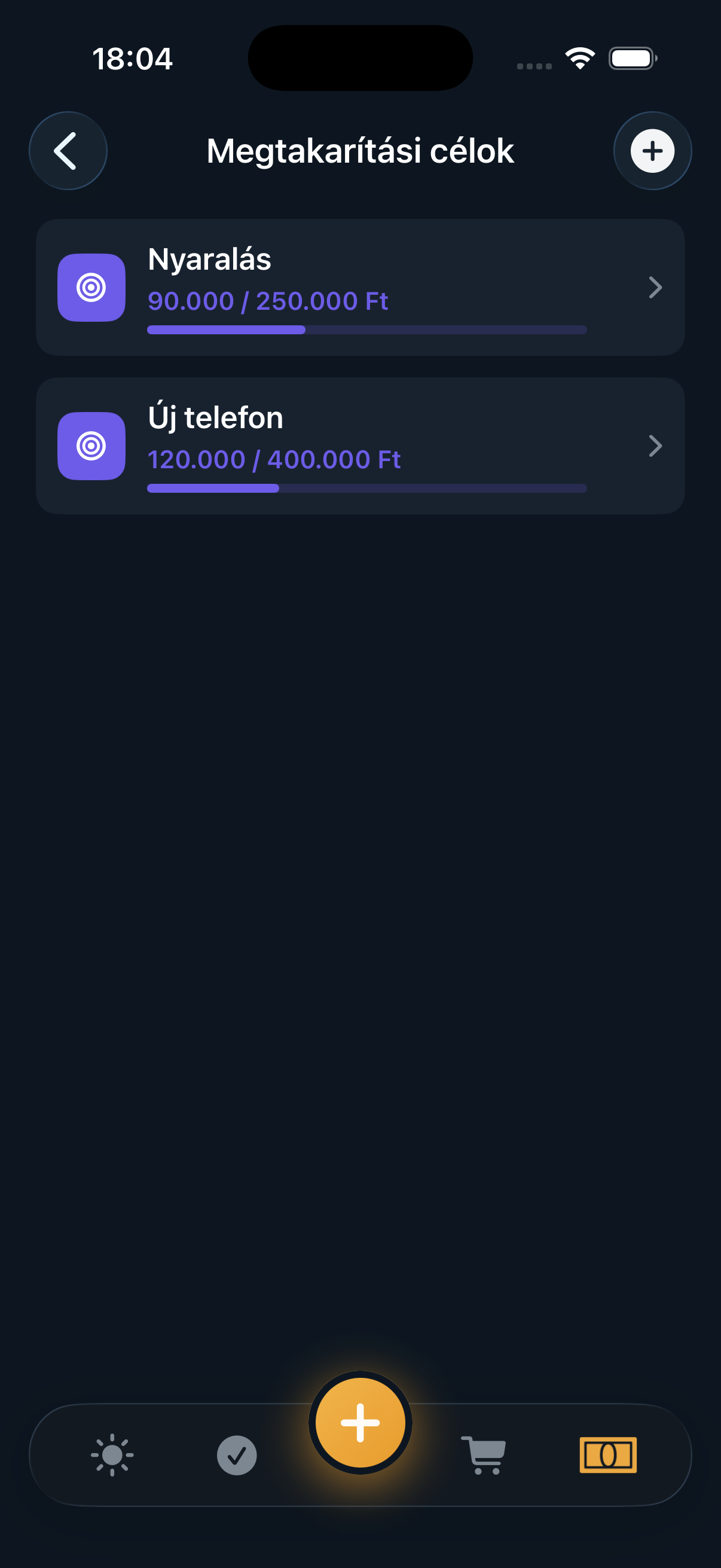Viewport: 721px width, 1568px height.
Task: Switch to the checkmark tasks tab
Action: pyautogui.click(x=237, y=1455)
